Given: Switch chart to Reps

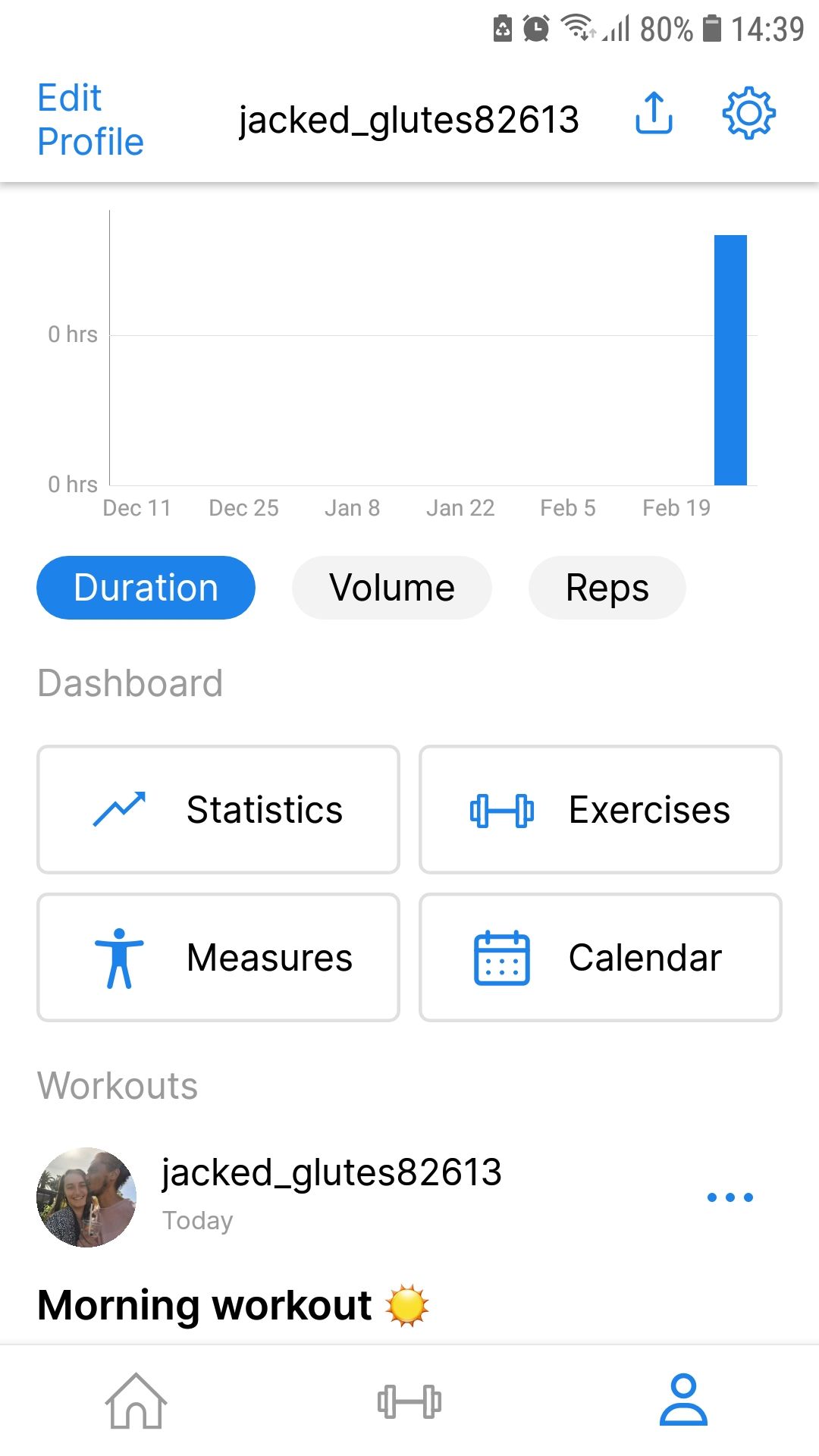Looking at the screenshot, I should 607,588.
